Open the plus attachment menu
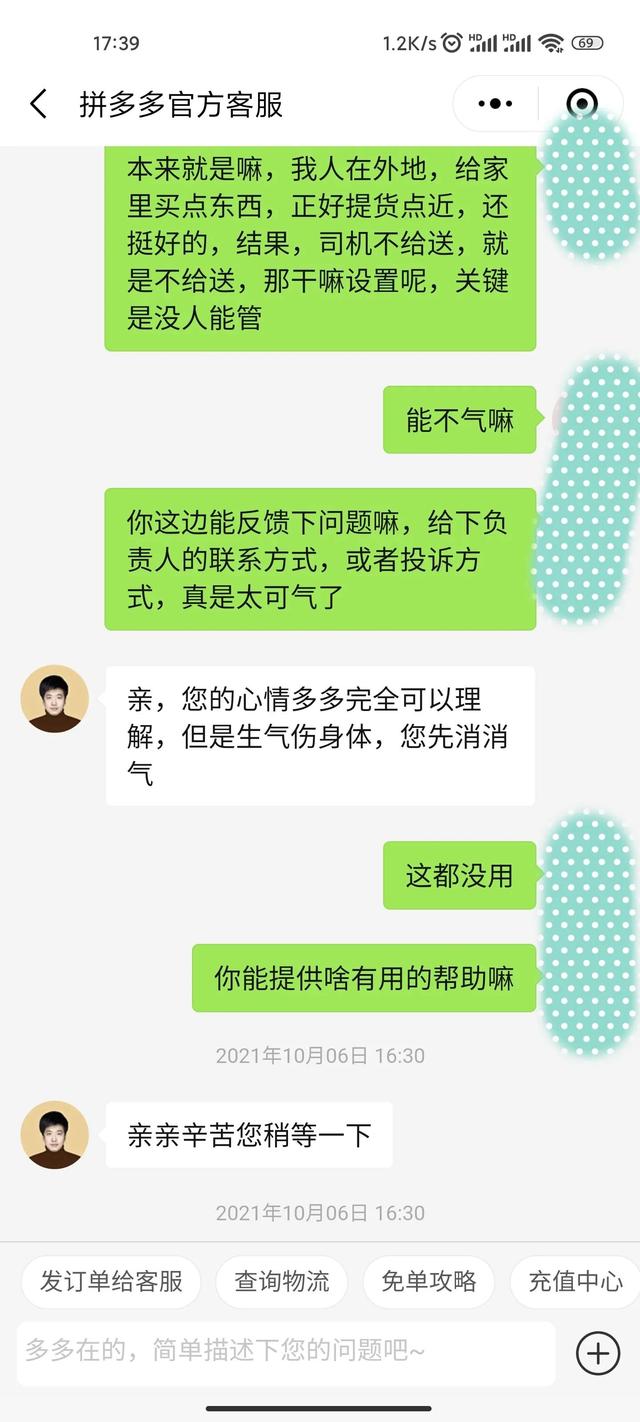The width and height of the screenshot is (640, 1422). tap(598, 1354)
